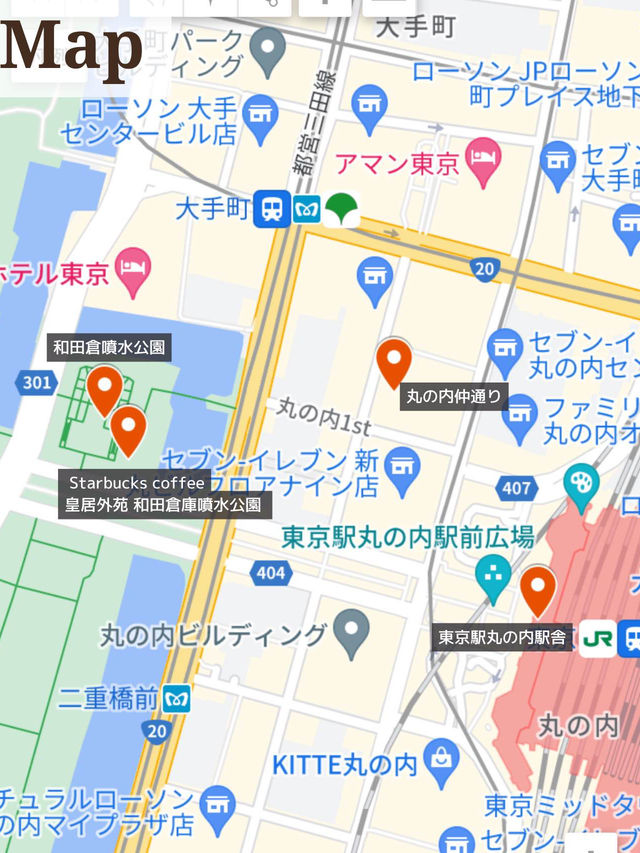This screenshot has height=853, width=640.
Task: Select the Starbucks coffee orange pin
Action: (x=128, y=431)
